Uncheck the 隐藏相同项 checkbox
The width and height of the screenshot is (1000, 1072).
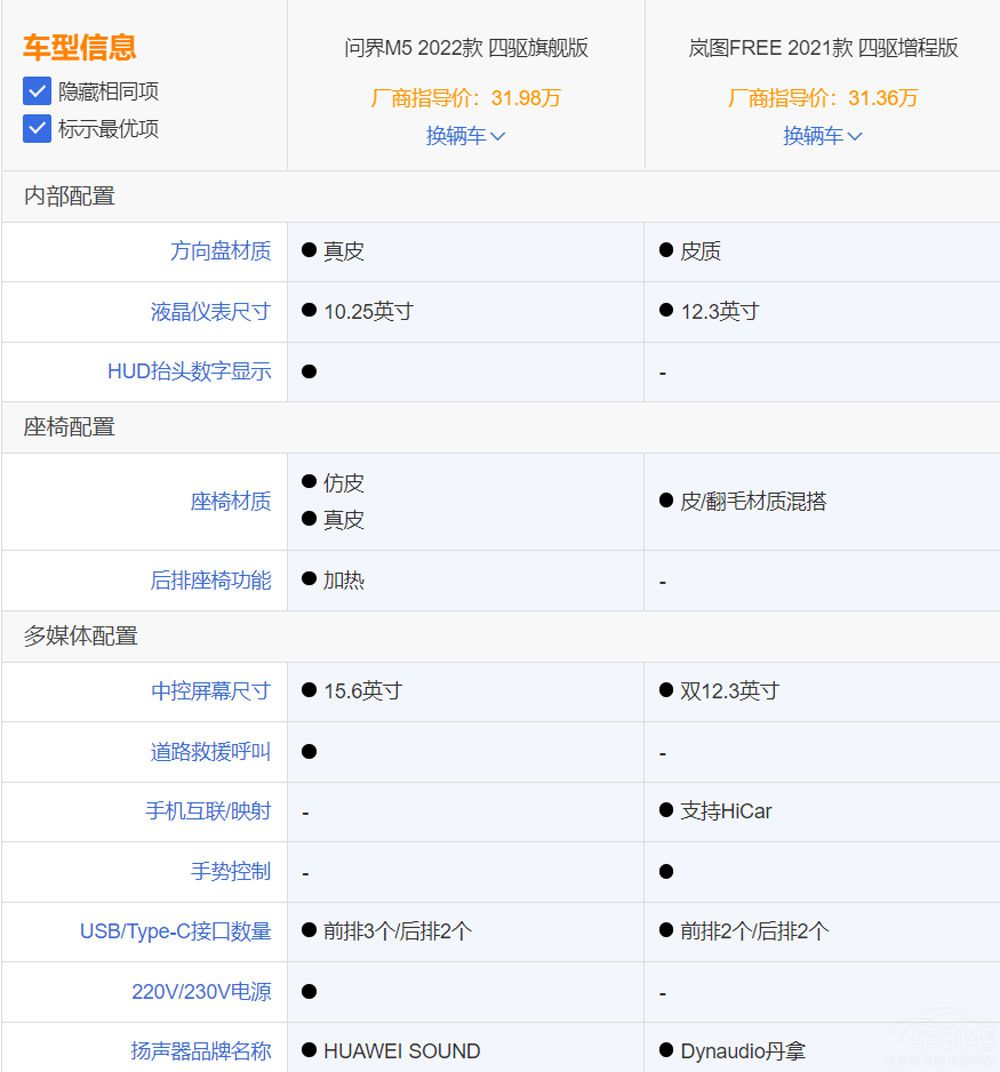tap(37, 92)
